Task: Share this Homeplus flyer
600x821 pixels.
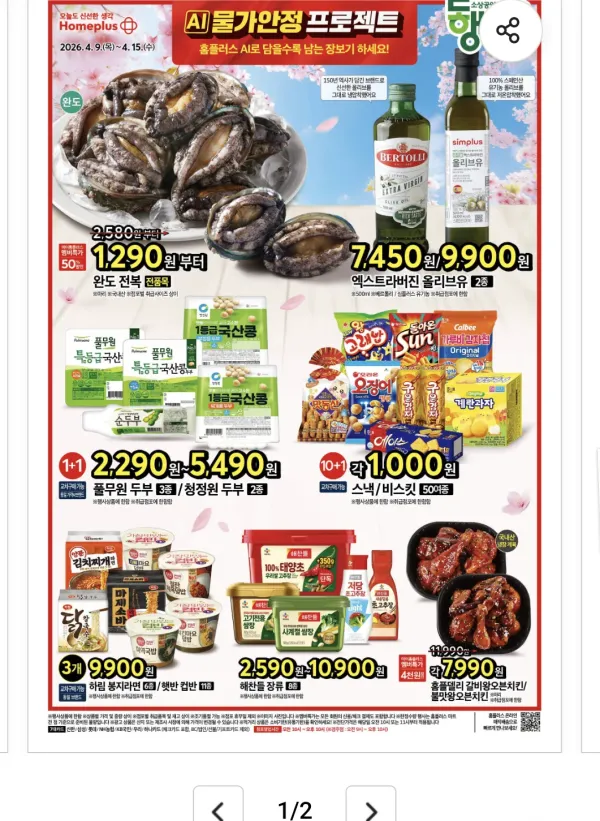Action: pos(508,30)
